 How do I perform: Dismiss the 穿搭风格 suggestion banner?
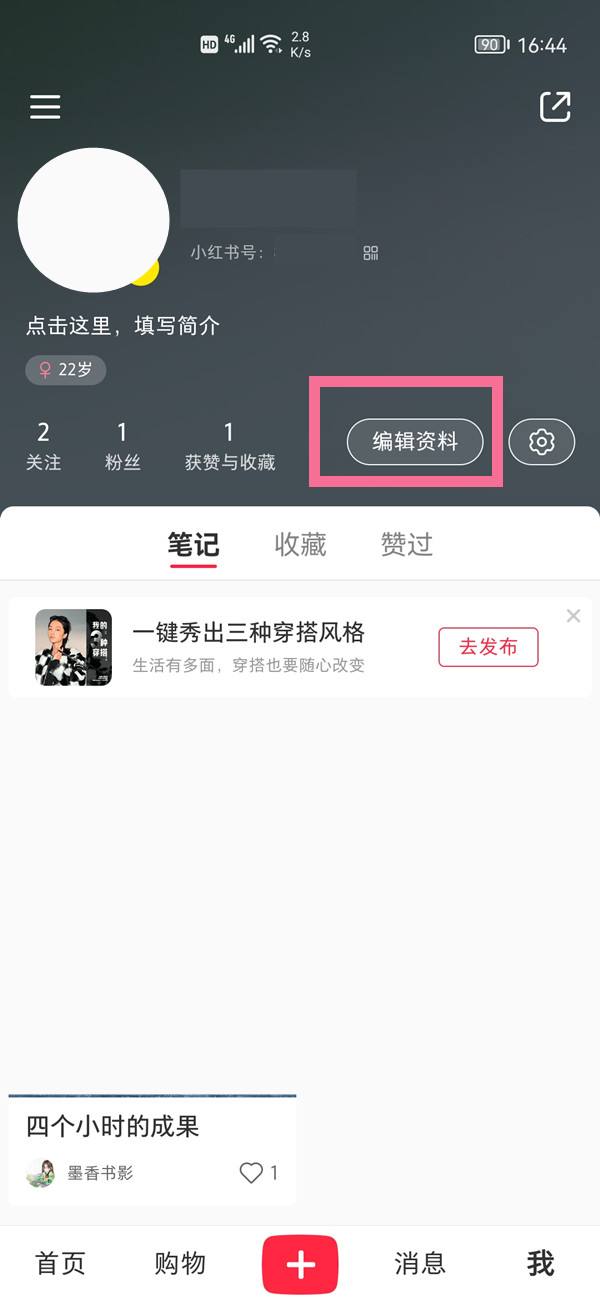[573, 616]
